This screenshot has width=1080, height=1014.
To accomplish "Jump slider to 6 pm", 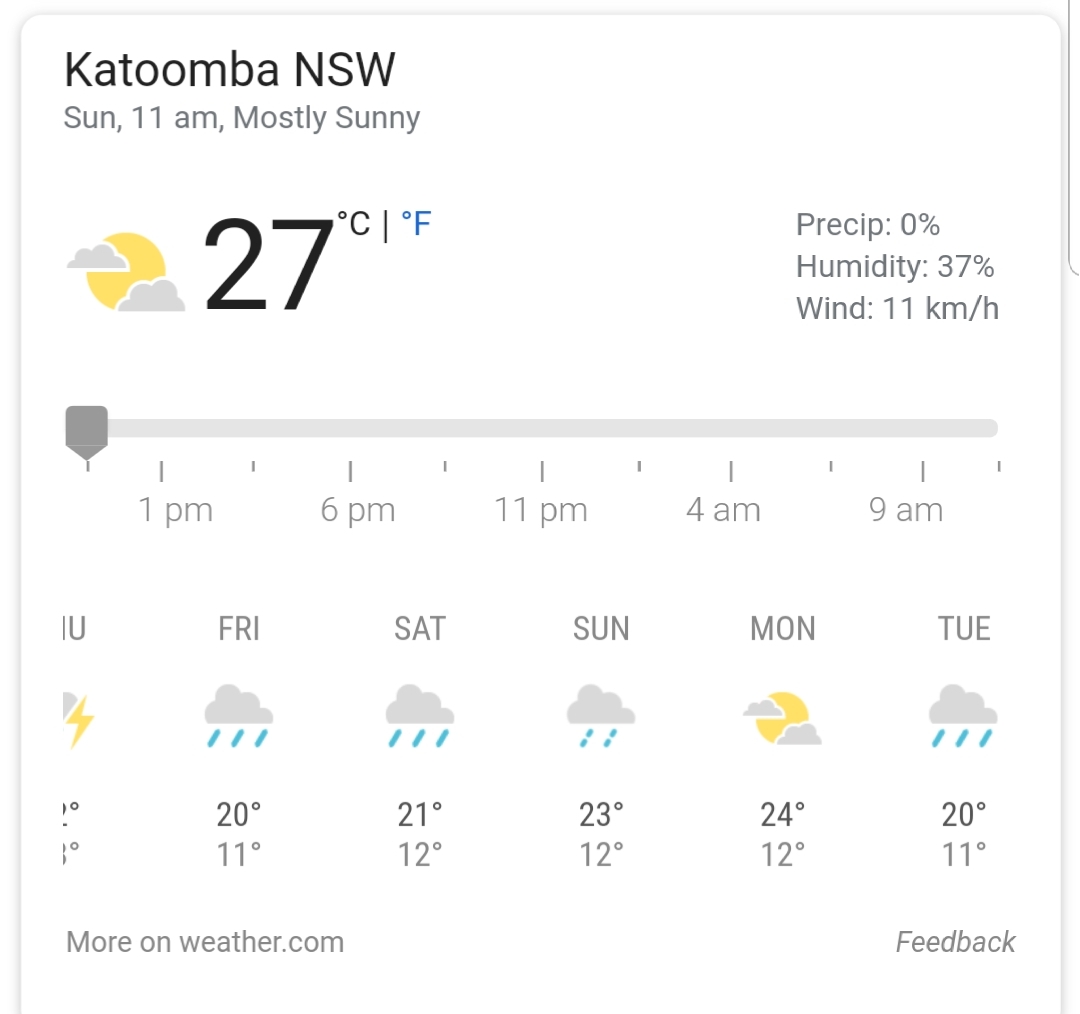I will point(351,429).
